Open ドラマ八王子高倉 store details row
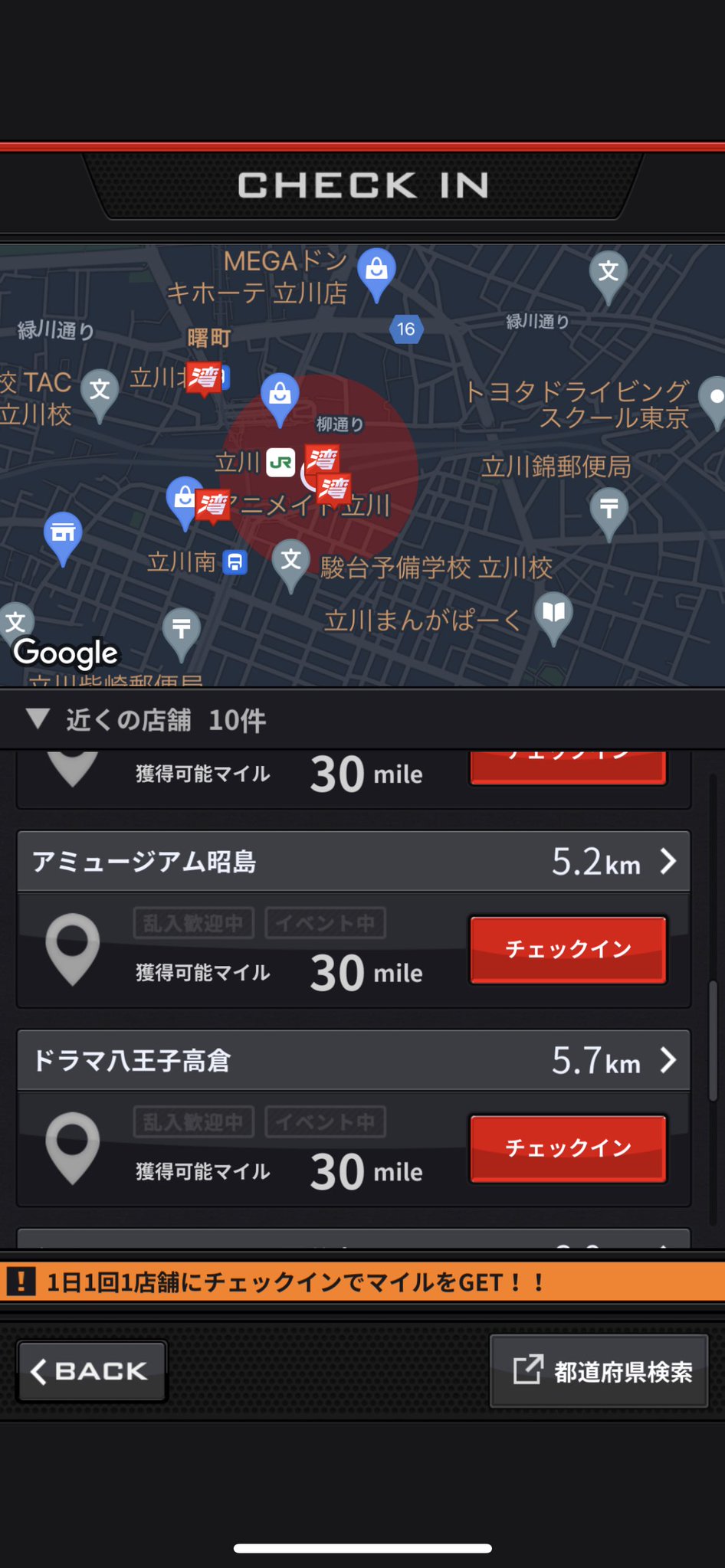 point(353,1060)
